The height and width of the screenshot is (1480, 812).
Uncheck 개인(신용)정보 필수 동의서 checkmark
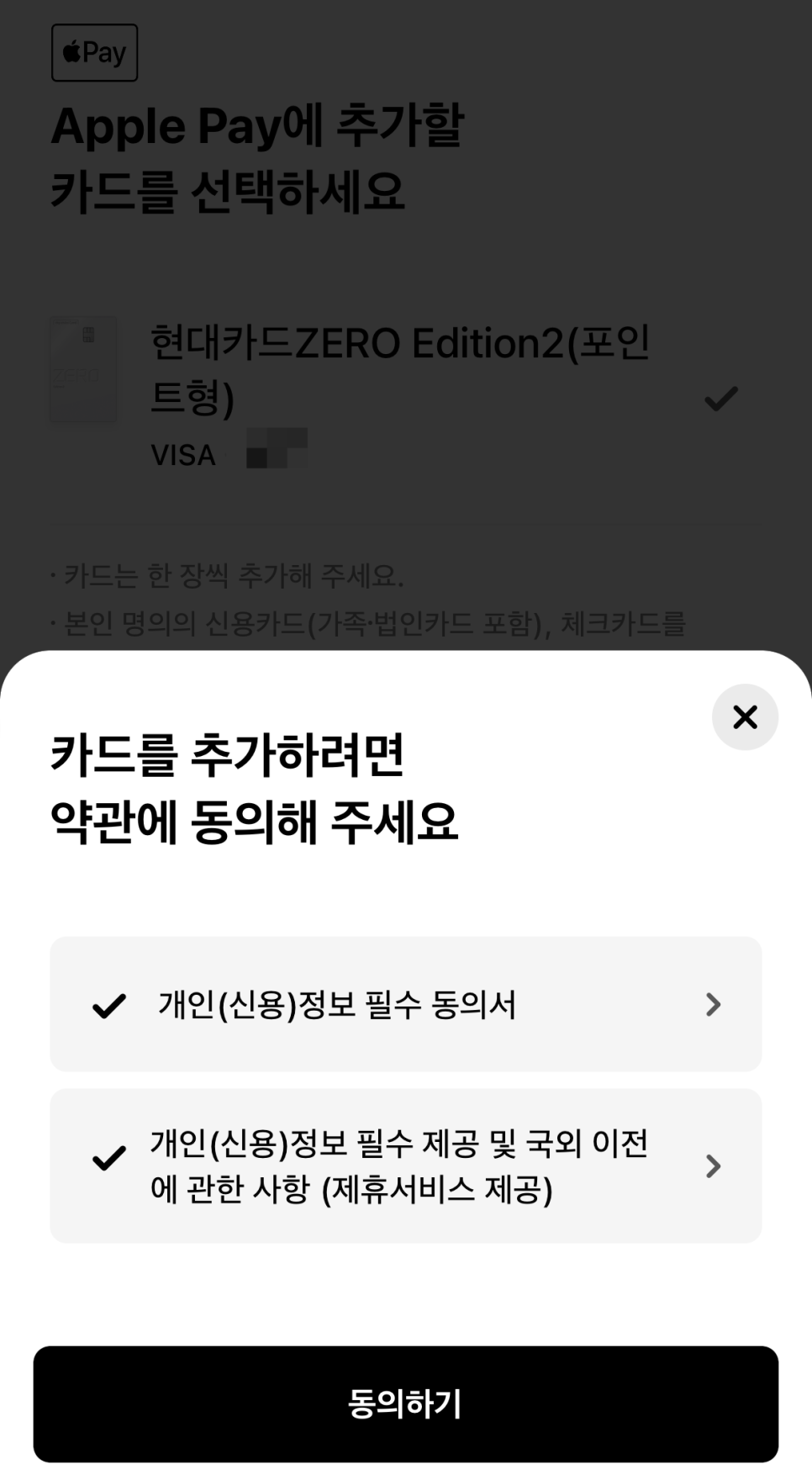(x=109, y=1005)
